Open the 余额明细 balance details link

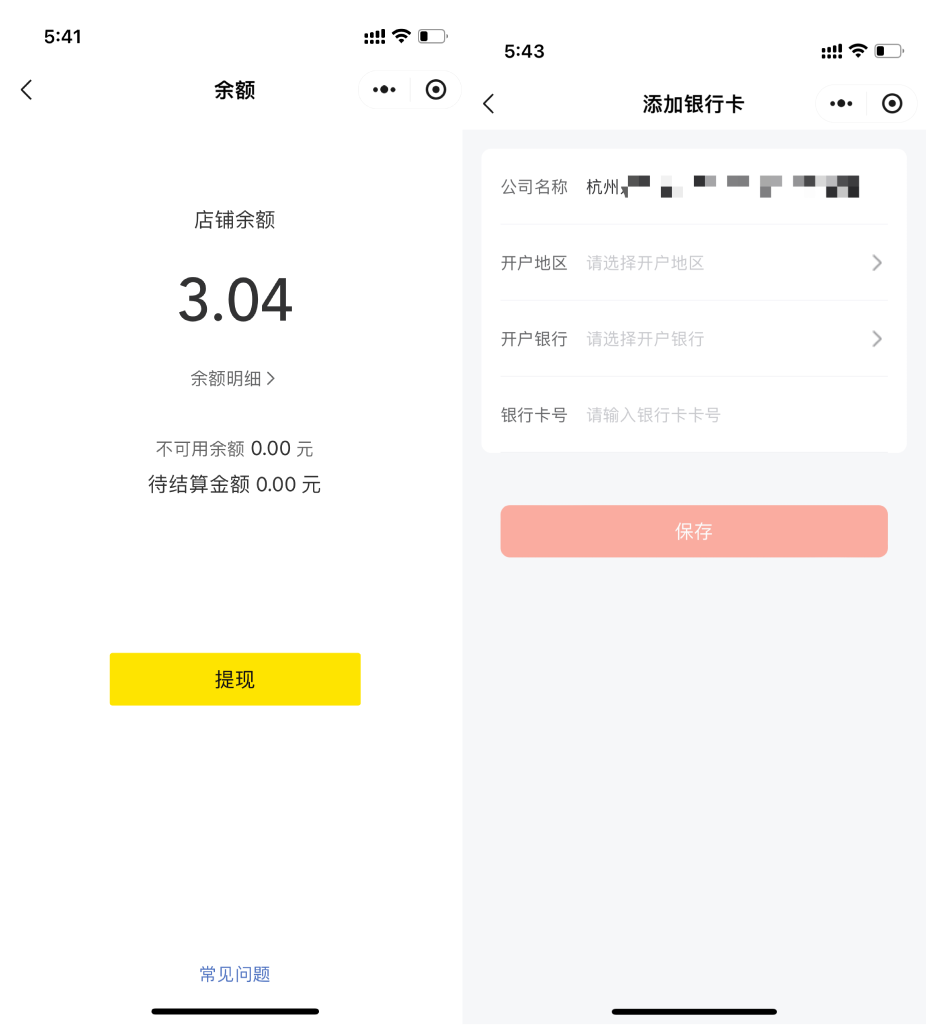[234, 379]
